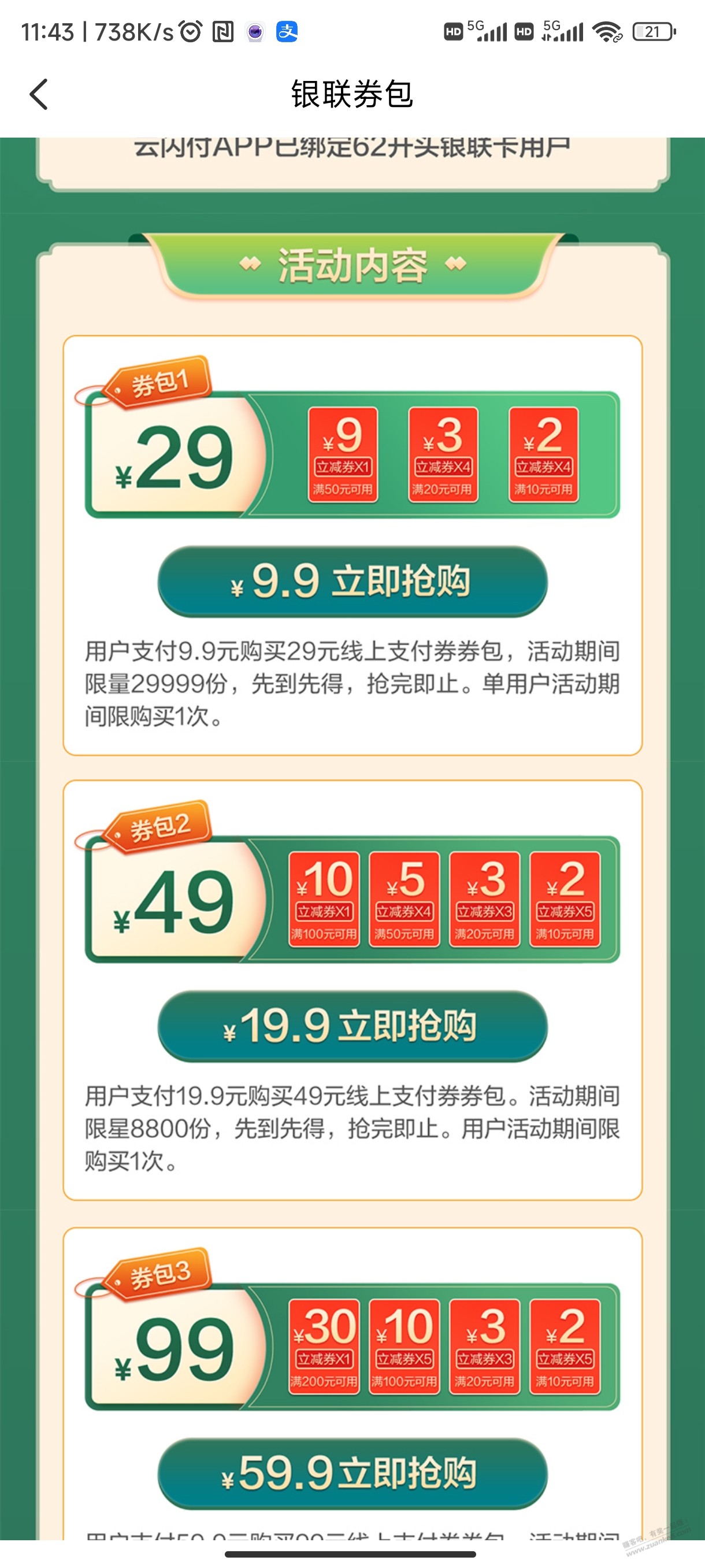Buy coupon pack 1 for ¥9.9
705x1568 pixels.
tap(352, 581)
